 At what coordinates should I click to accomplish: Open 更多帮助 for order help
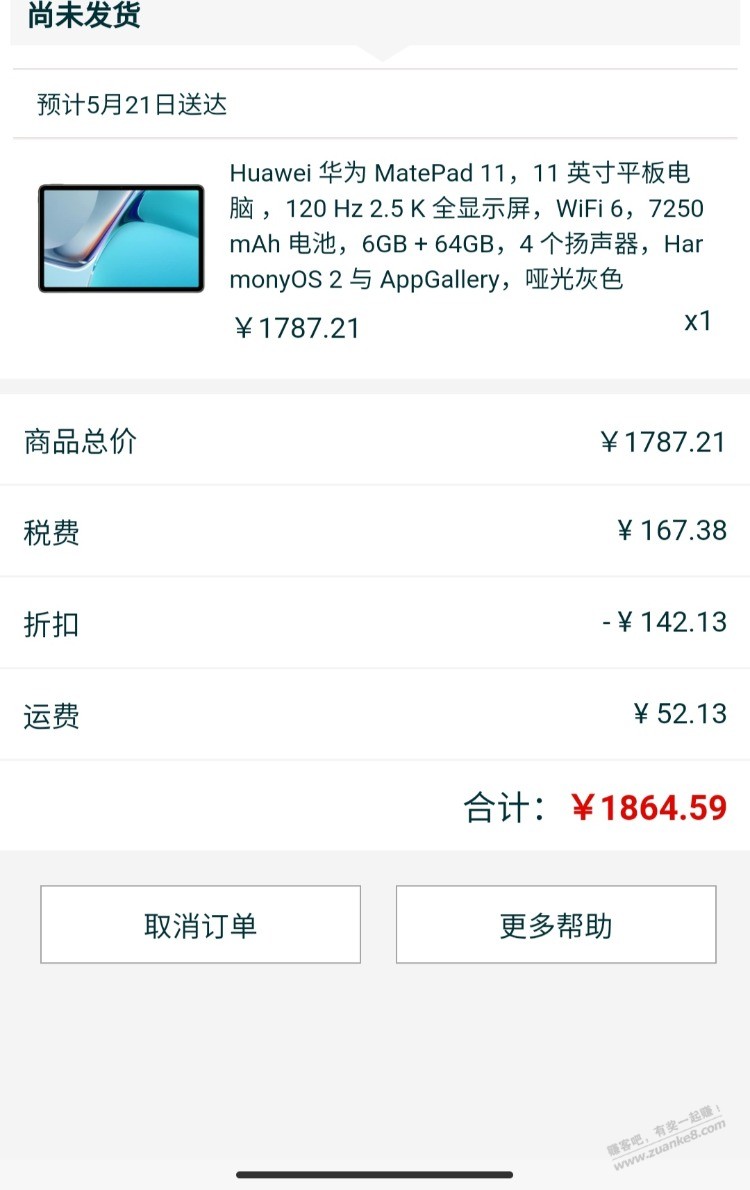click(556, 925)
